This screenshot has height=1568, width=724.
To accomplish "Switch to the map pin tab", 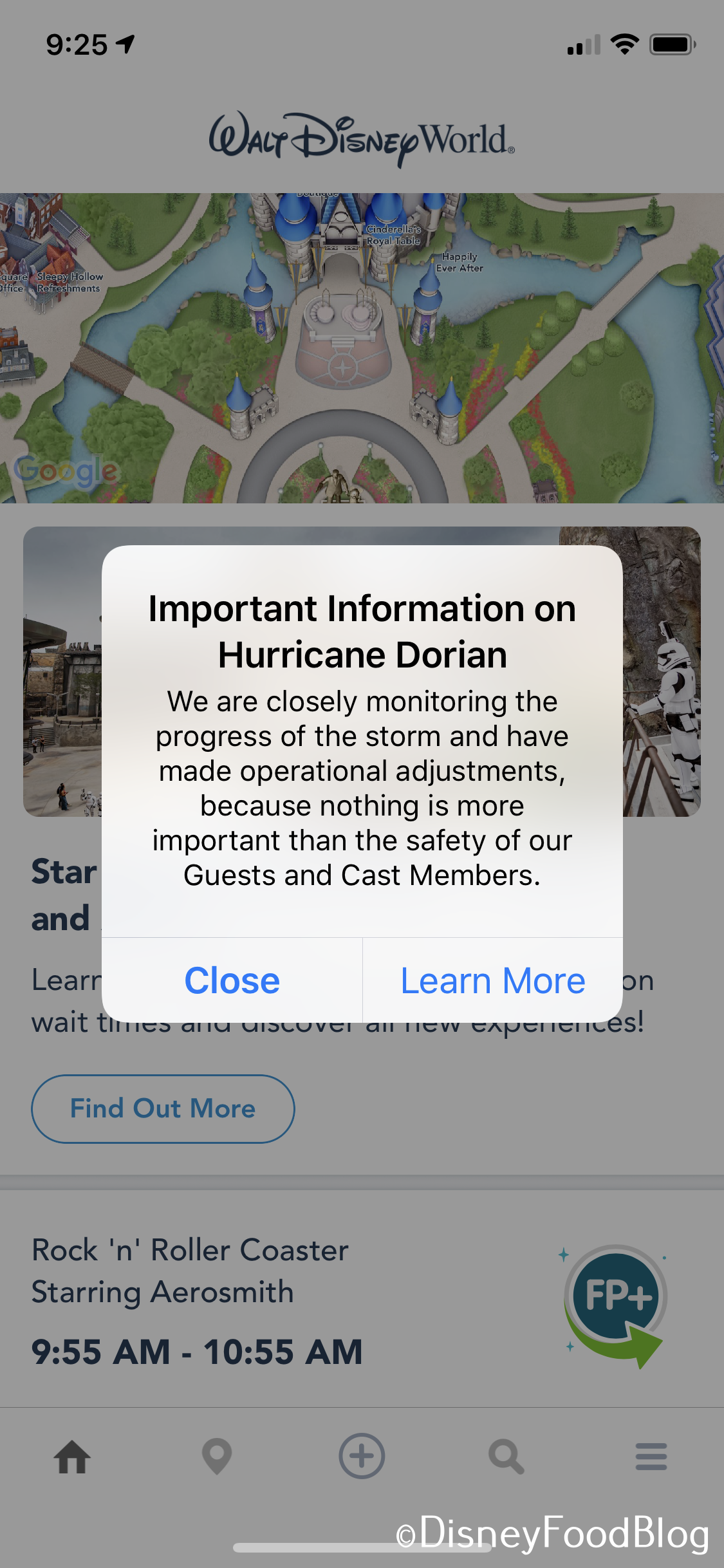I will [217, 1456].
